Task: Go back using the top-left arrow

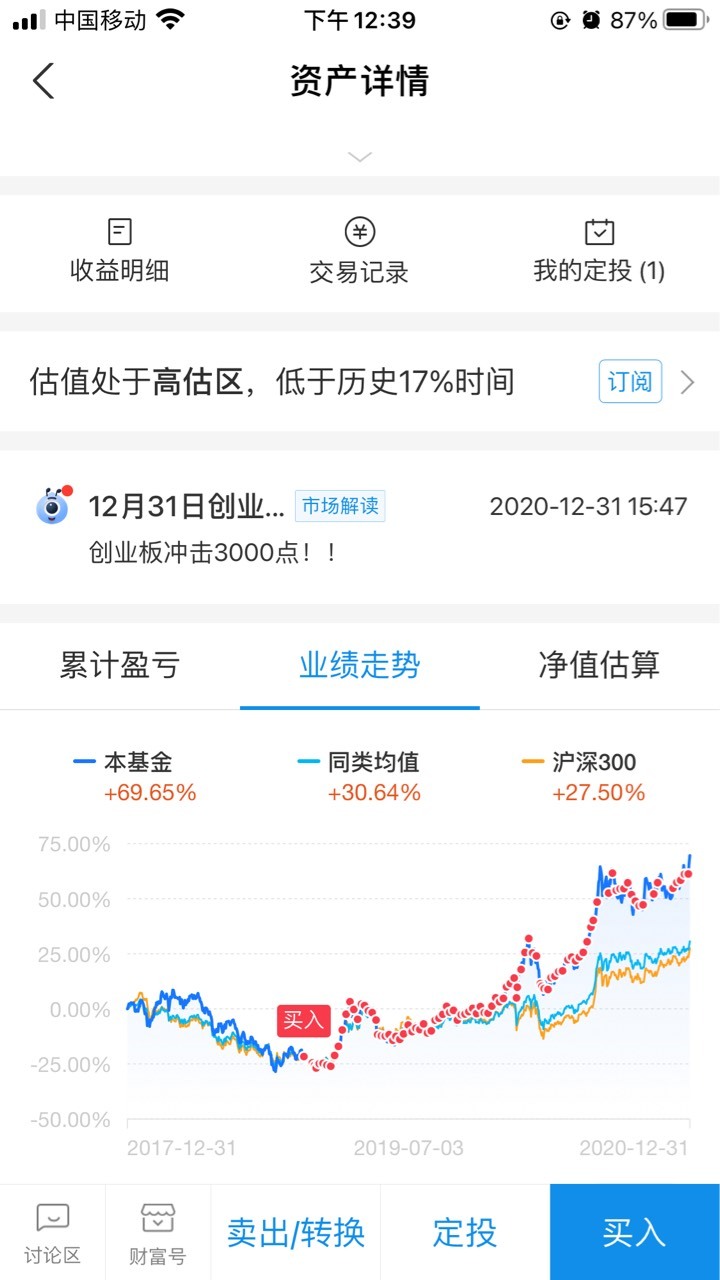Action: click(x=43, y=81)
